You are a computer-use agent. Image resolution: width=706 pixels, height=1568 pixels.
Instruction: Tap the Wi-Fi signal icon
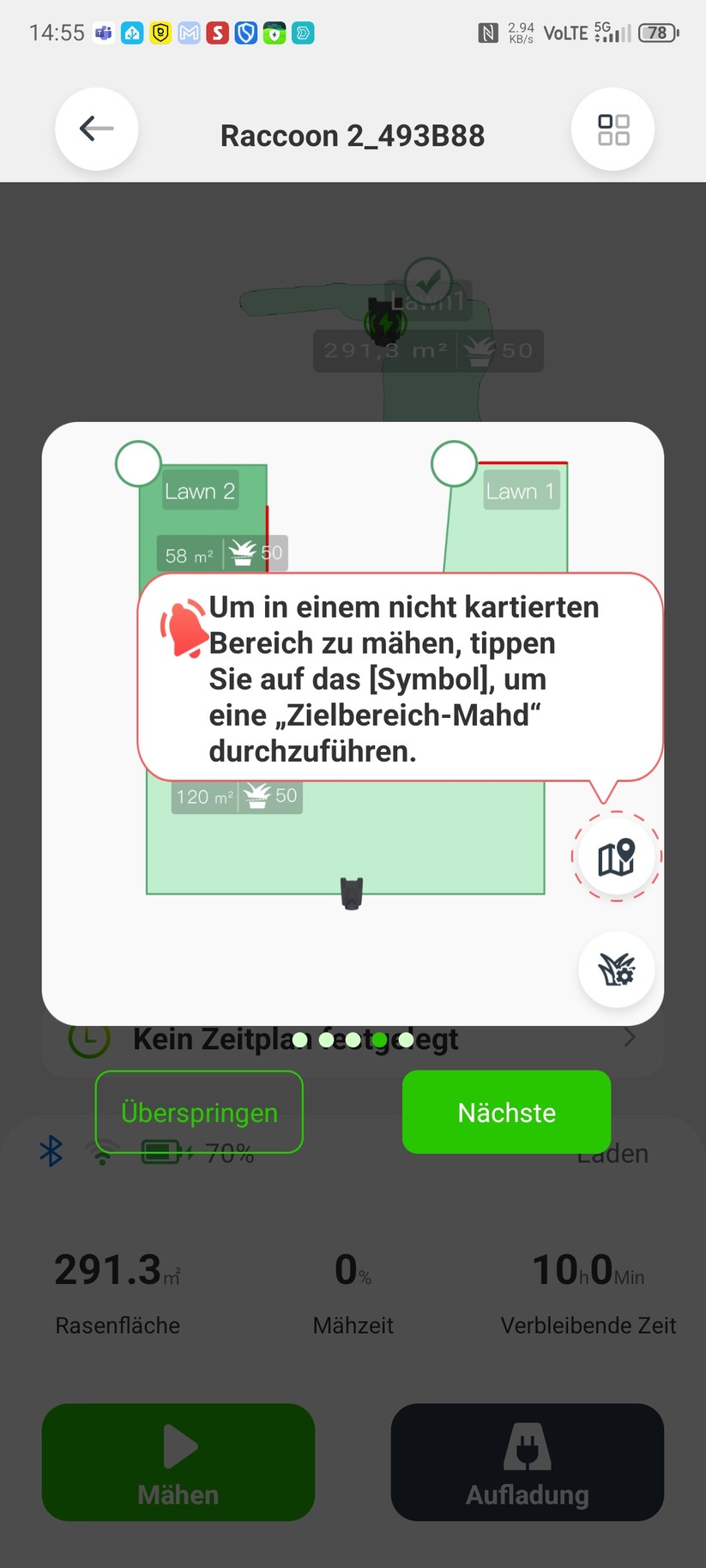[x=102, y=1153]
